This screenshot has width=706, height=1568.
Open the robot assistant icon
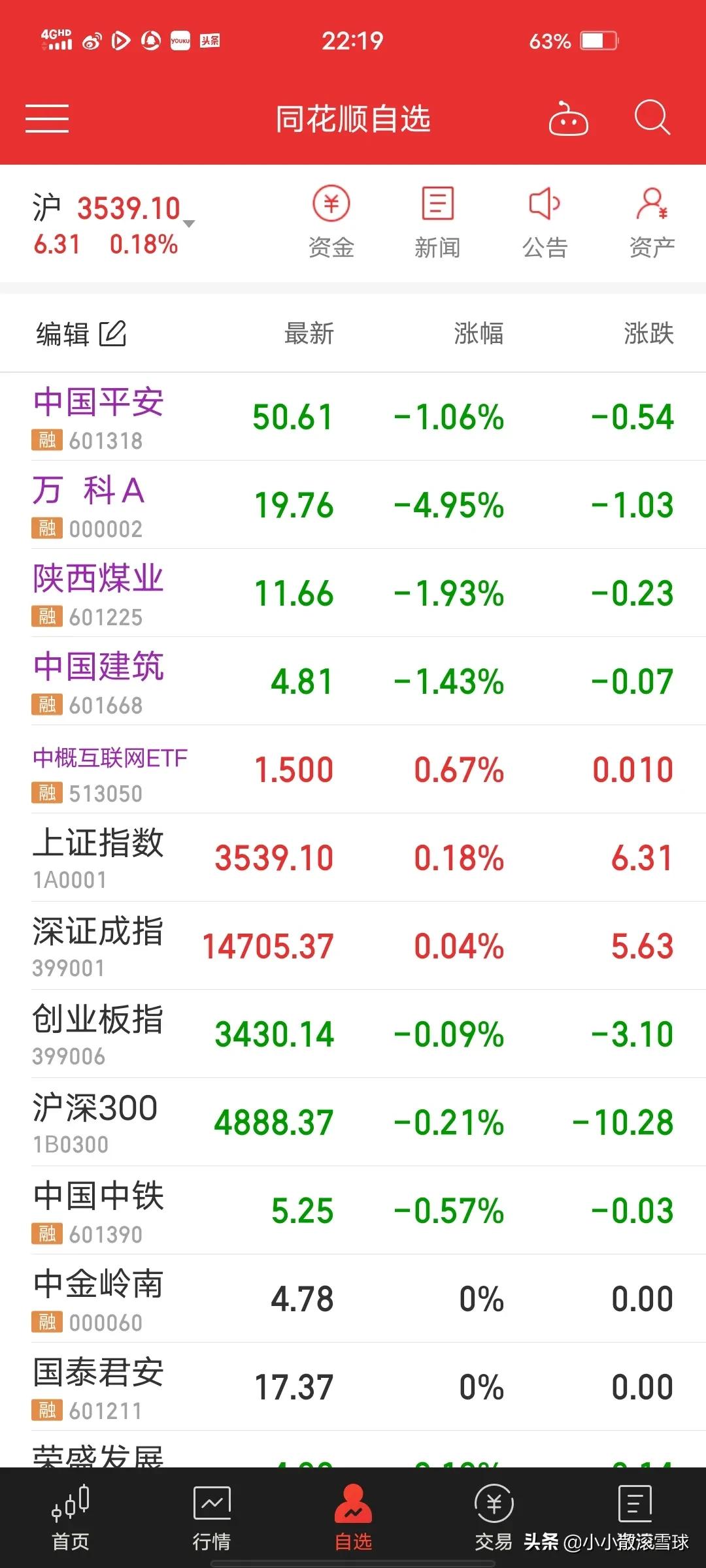pos(568,119)
